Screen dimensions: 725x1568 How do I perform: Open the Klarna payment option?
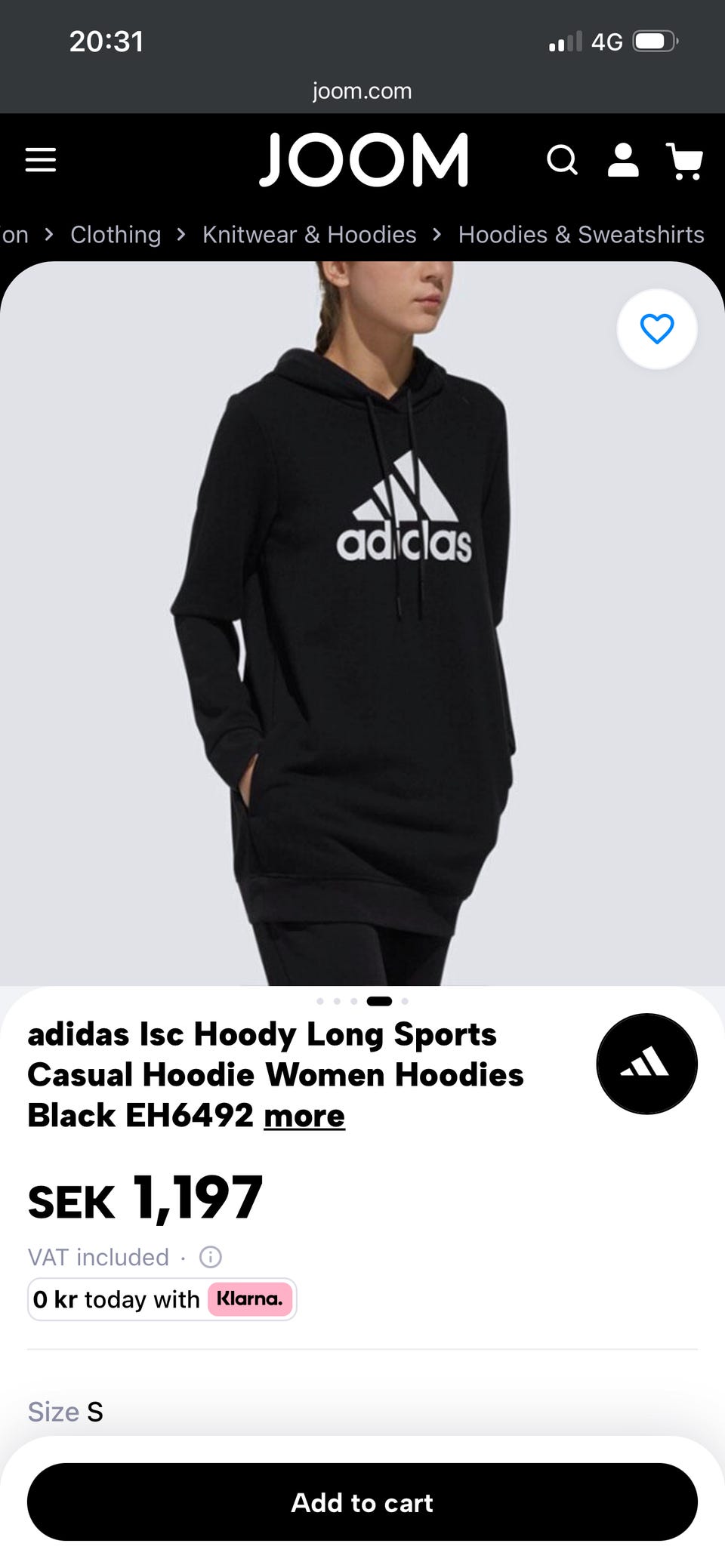click(x=162, y=1299)
